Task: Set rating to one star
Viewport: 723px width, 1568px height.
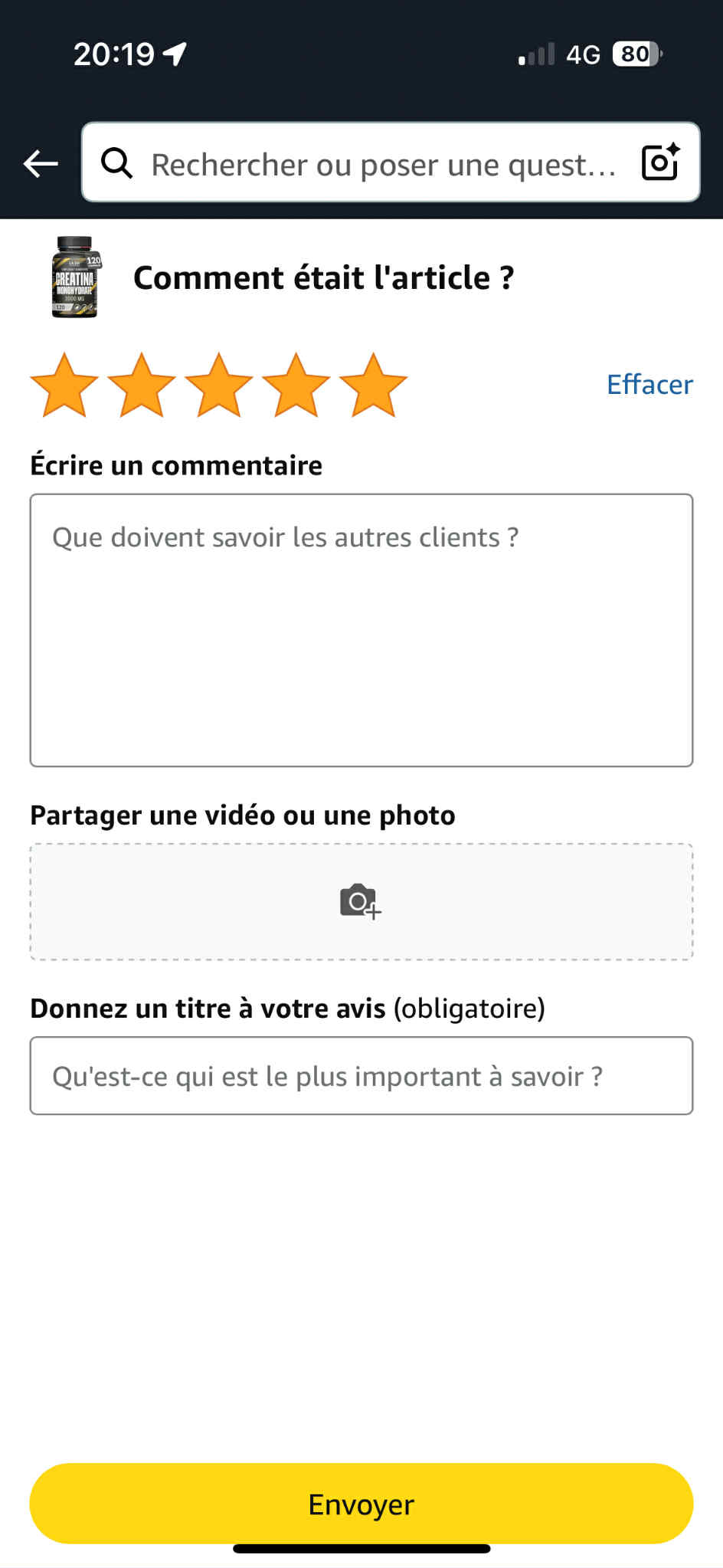Action: [64, 385]
